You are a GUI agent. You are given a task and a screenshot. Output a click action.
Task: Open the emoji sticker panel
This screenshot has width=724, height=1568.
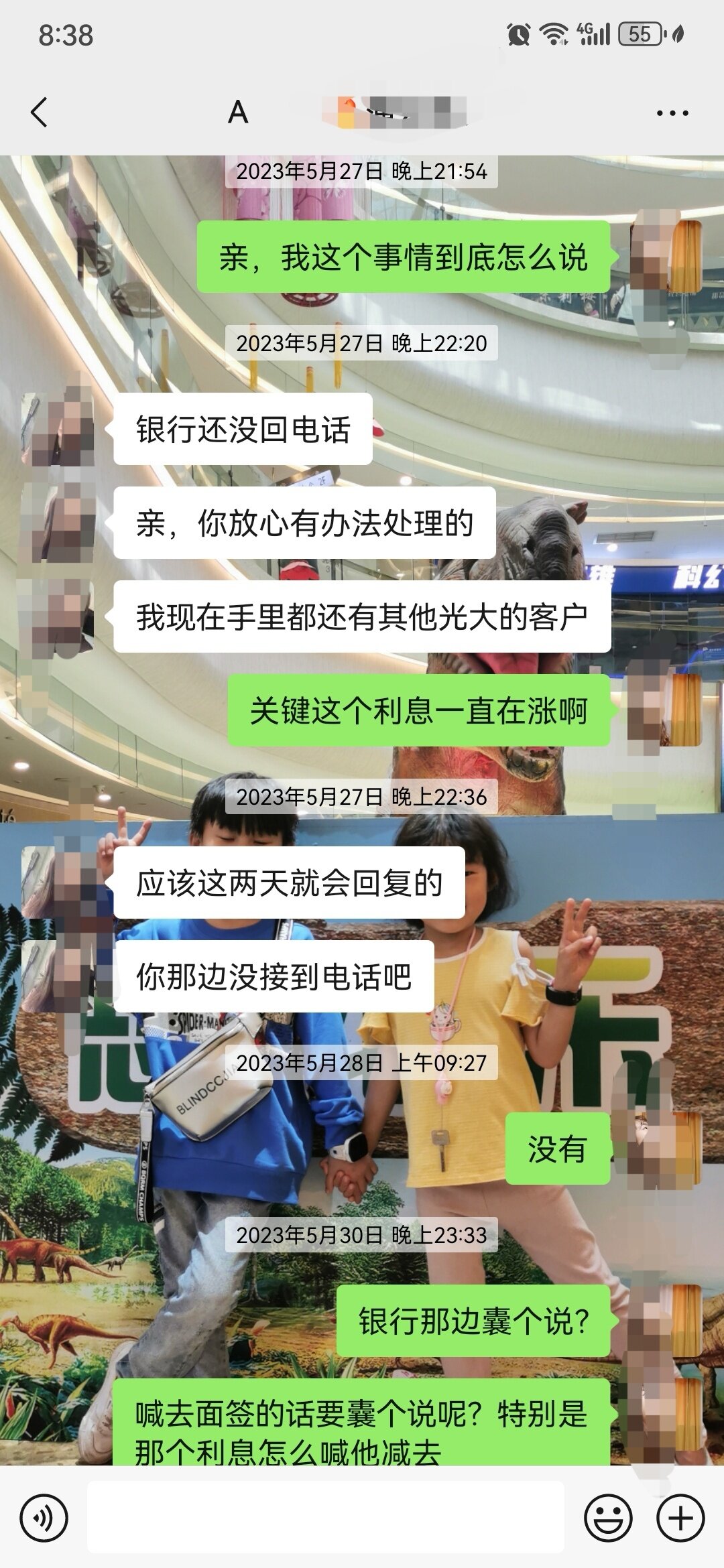click(x=608, y=1518)
